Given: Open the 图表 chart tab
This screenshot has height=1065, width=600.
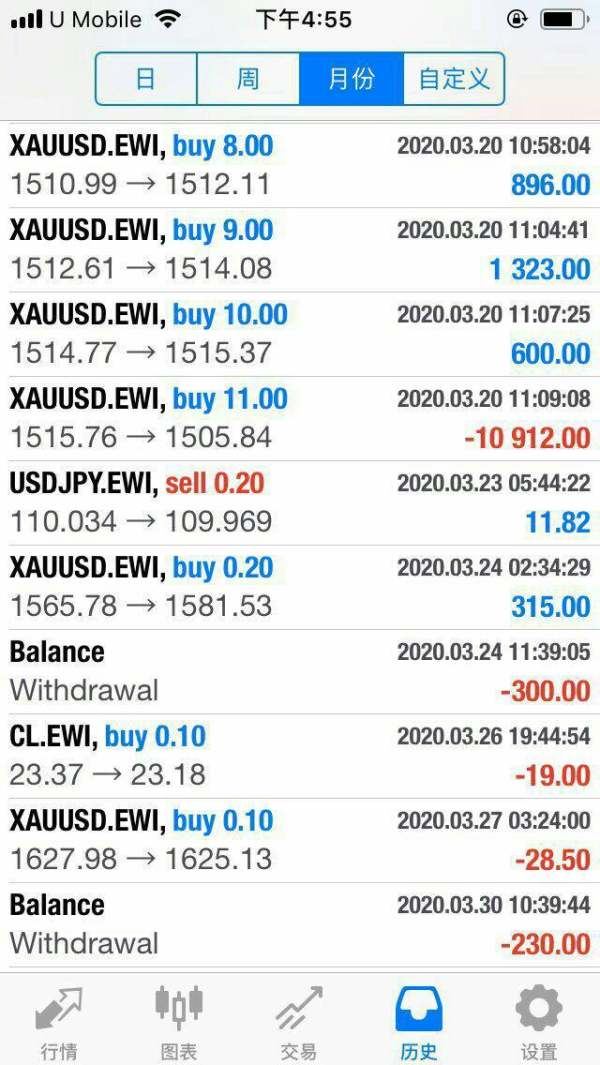Looking at the screenshot, I should (179, 1021).
